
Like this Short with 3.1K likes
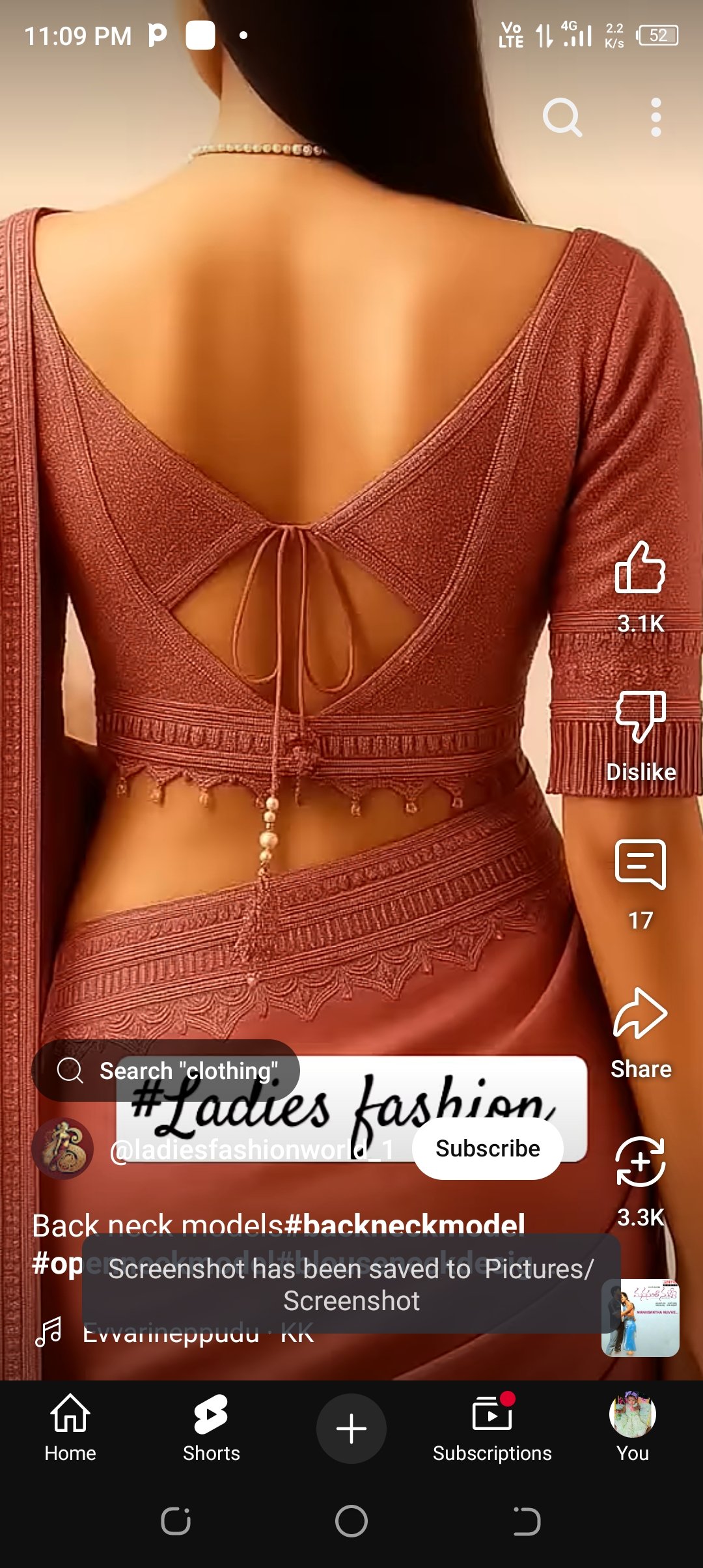point(641,568)
